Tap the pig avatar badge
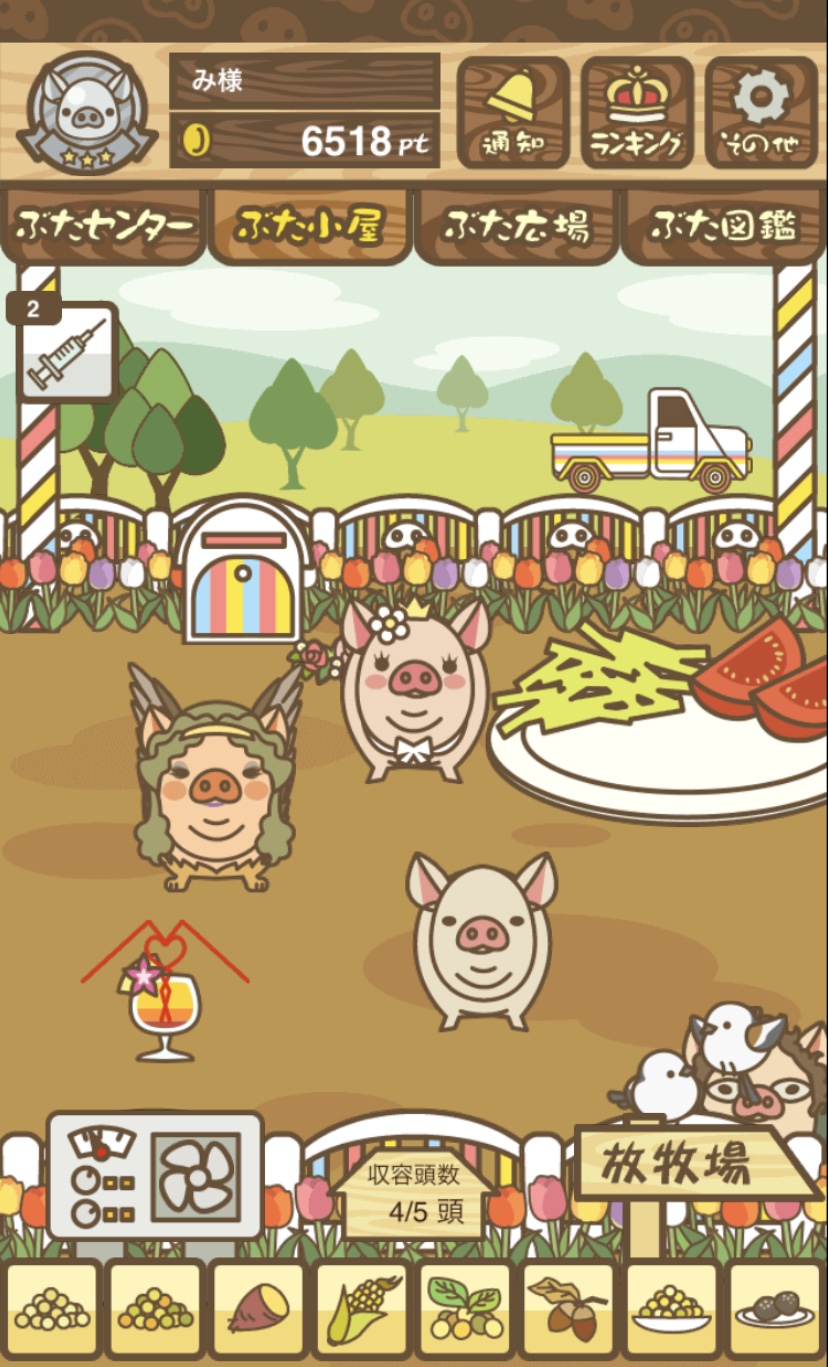Viewport: 828px width, 1367px height. pyautogui.click(x=87, y=113)
